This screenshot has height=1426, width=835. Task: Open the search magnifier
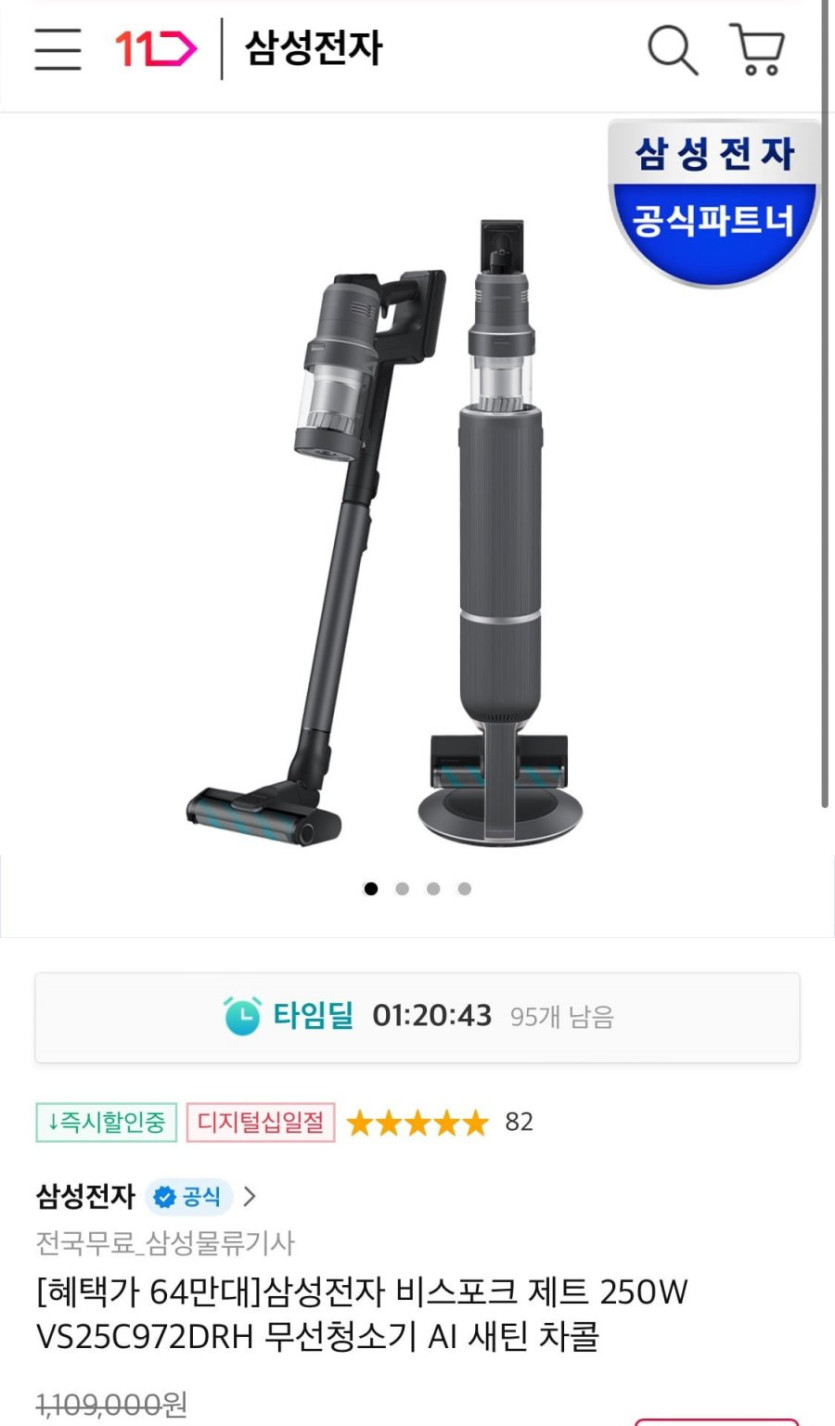pos(671,48)
